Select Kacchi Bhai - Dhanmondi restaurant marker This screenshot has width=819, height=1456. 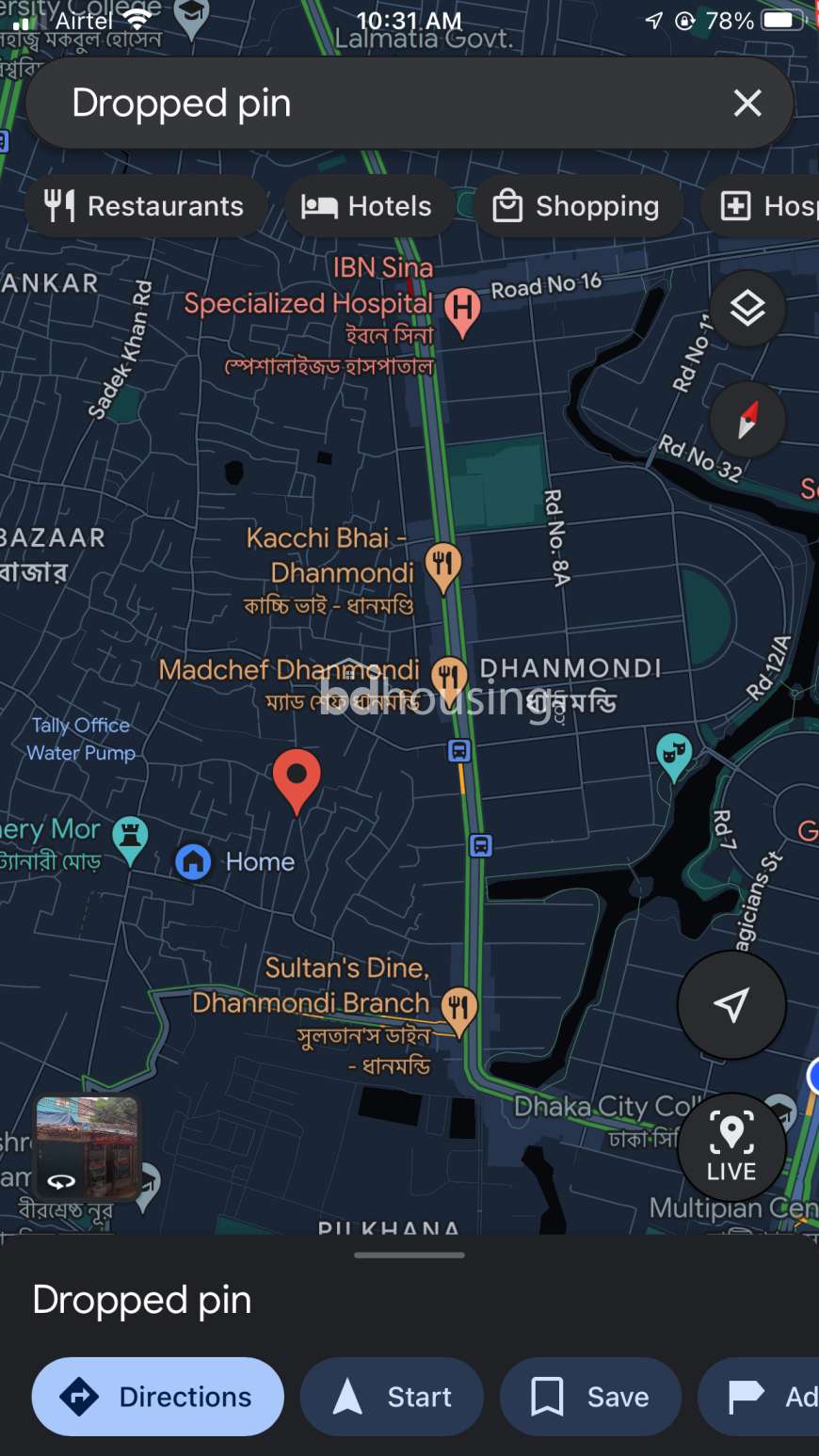coord(443,568)
